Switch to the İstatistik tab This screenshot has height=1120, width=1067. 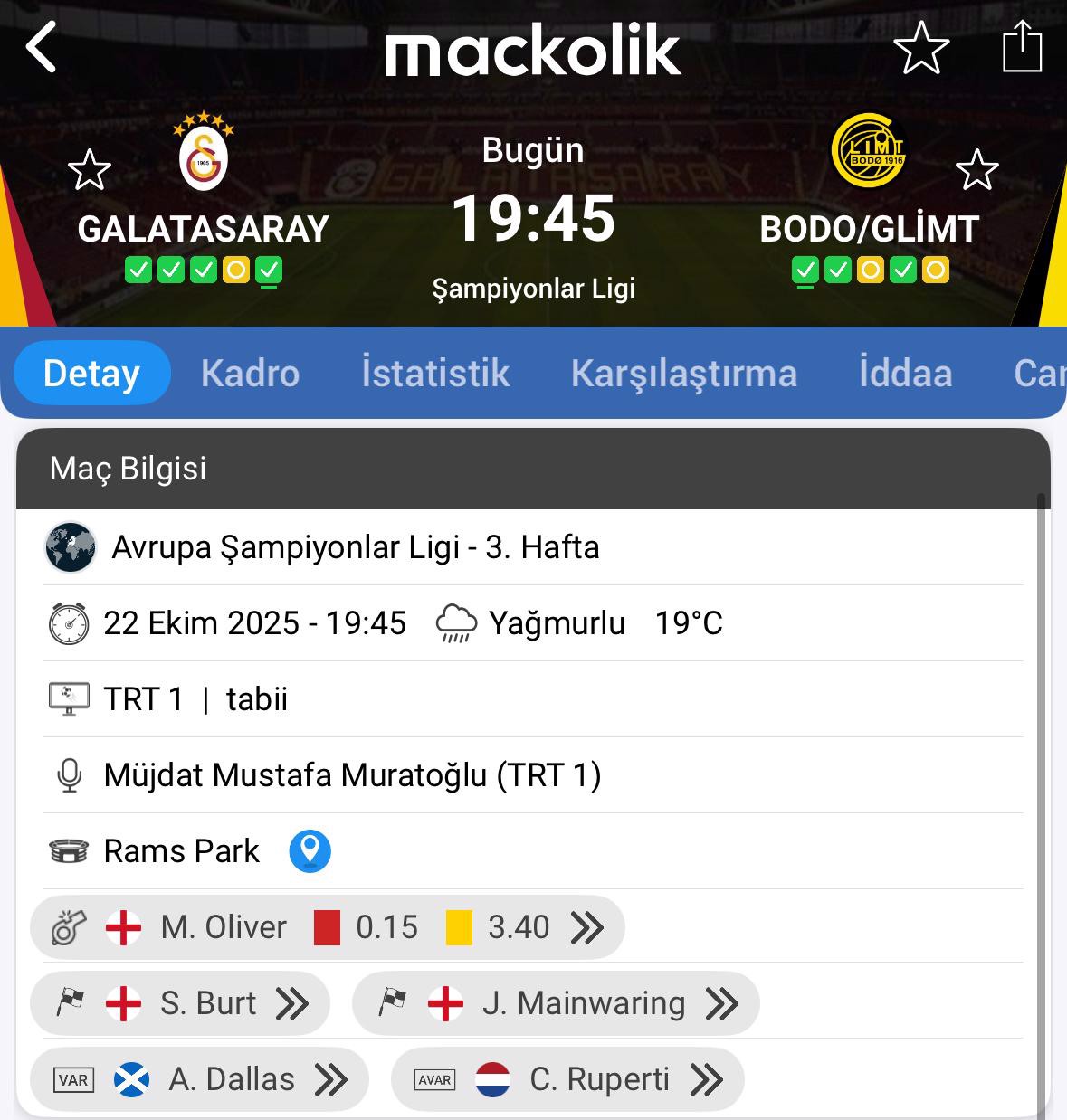coord(435,373)
